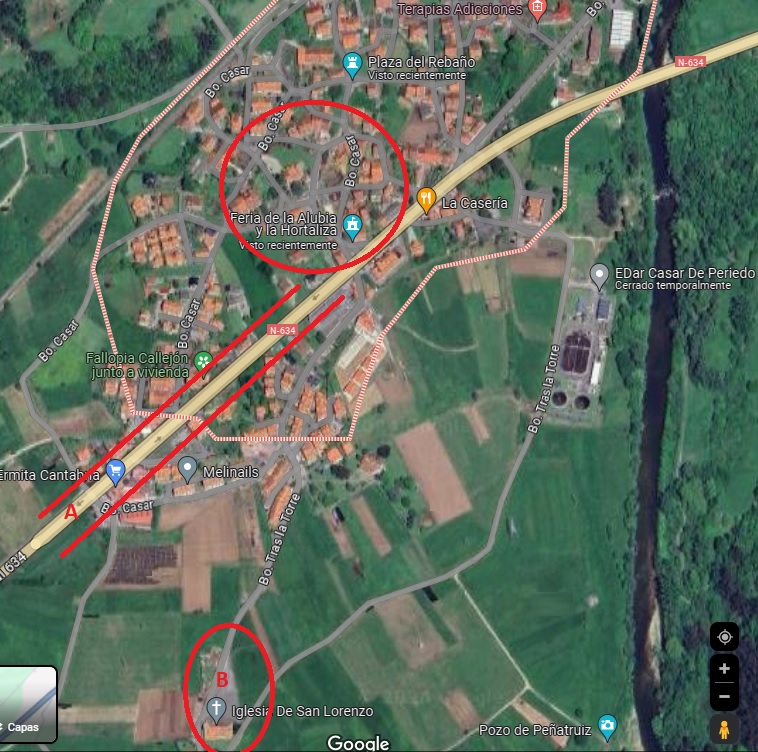Open Feria de la Alubia y la Hortaliza marker
Image resolution: width=758 pixels, height=752 pixels.
pos(352,227)
